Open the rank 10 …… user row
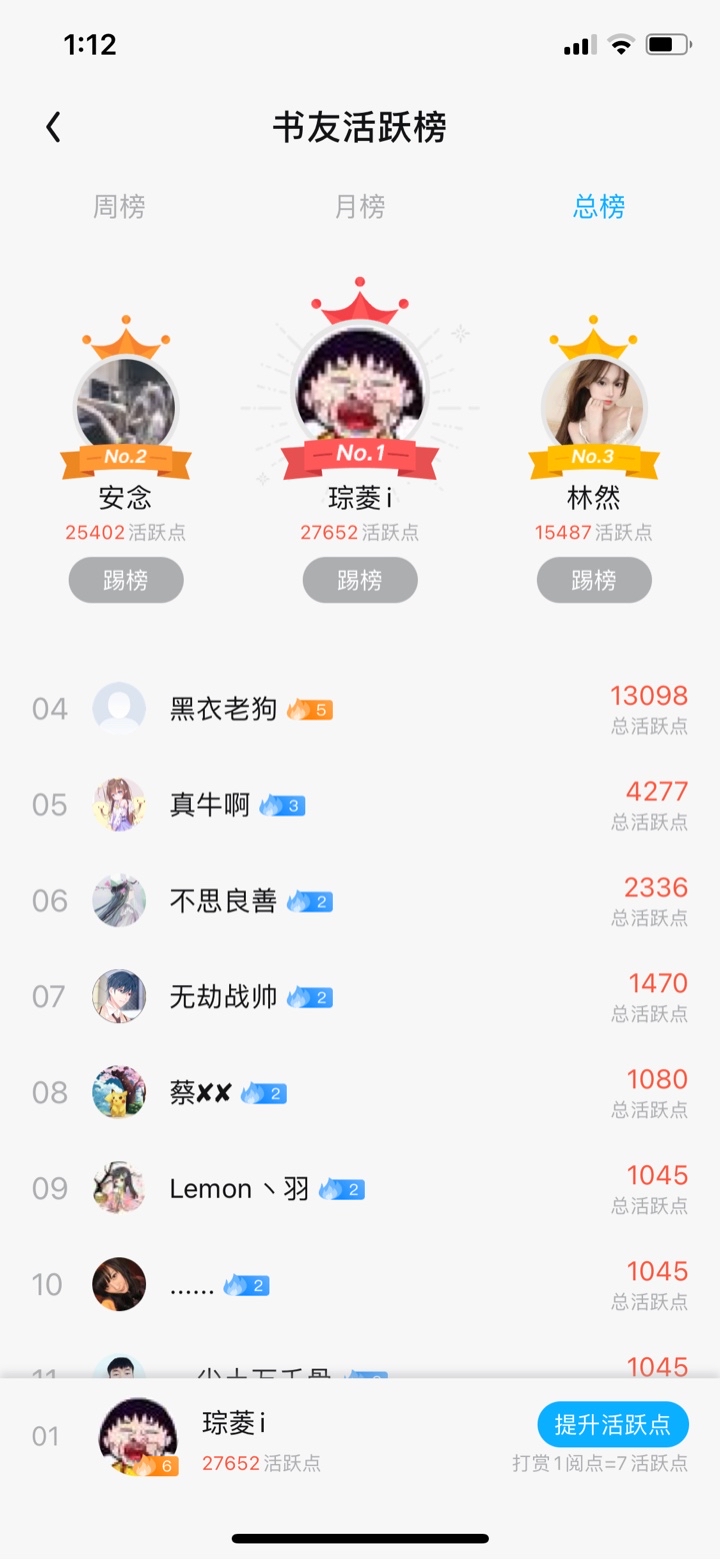The width and height of the screenshot is (720, 1560). click(x=360, y=1285)
